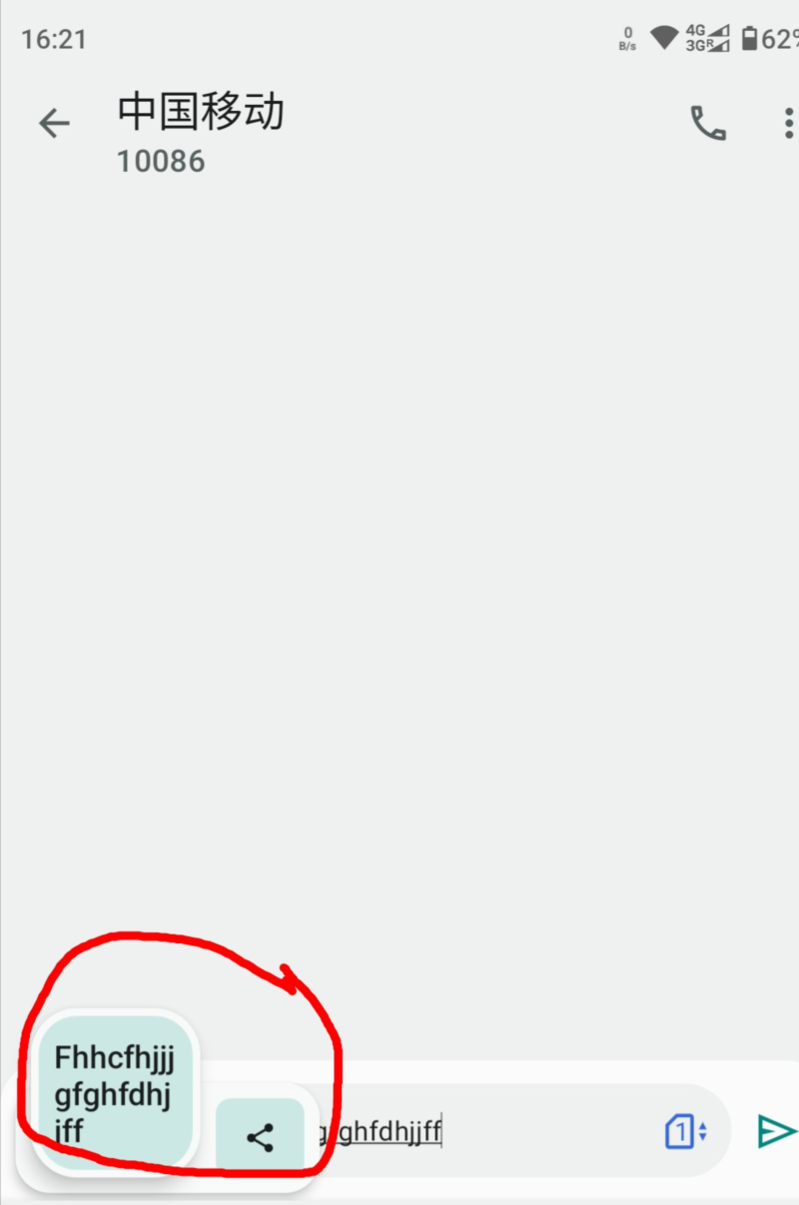Viewport: 799px width, 1205px height.
Task: Go back from the 中国移动 conversation
Action: tap(54, 123)
